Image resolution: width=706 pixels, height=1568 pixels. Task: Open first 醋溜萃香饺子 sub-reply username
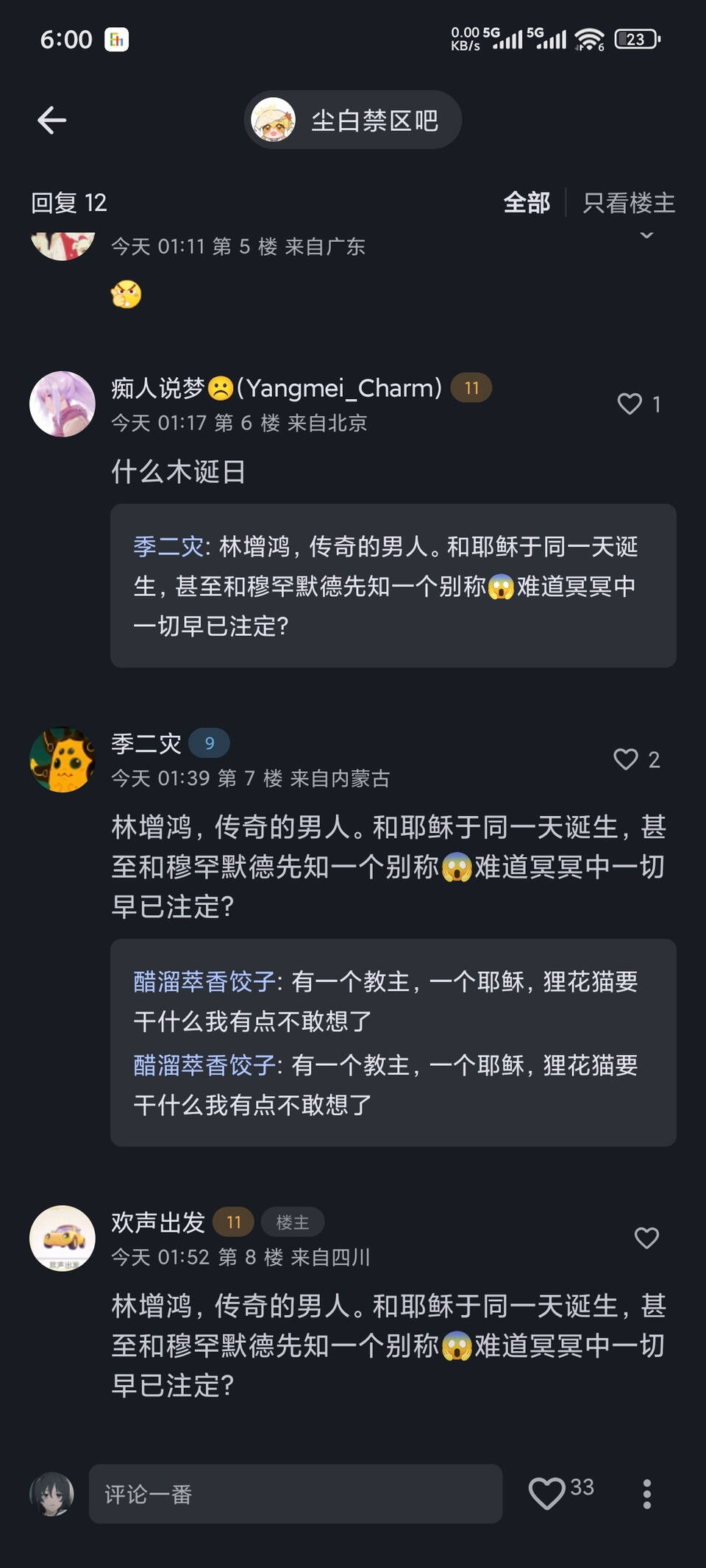[204, 981]
